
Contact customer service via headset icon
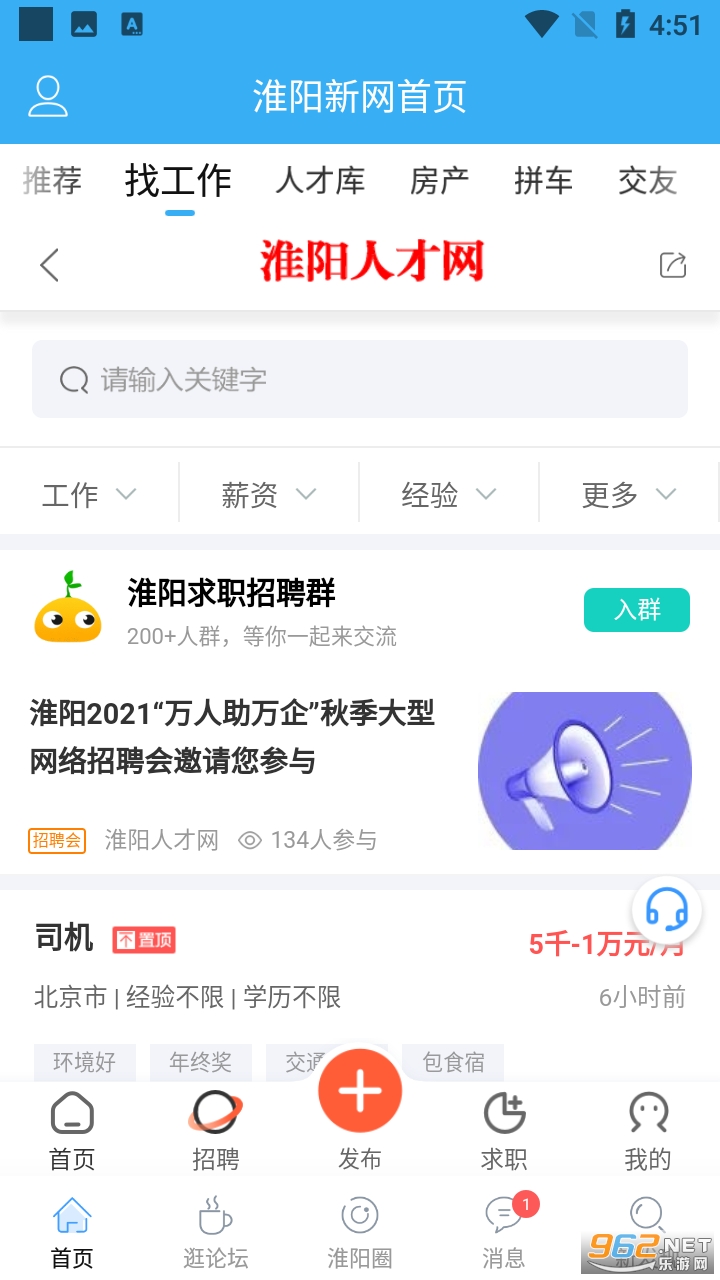pyautogui.click(x=666, y=910)
